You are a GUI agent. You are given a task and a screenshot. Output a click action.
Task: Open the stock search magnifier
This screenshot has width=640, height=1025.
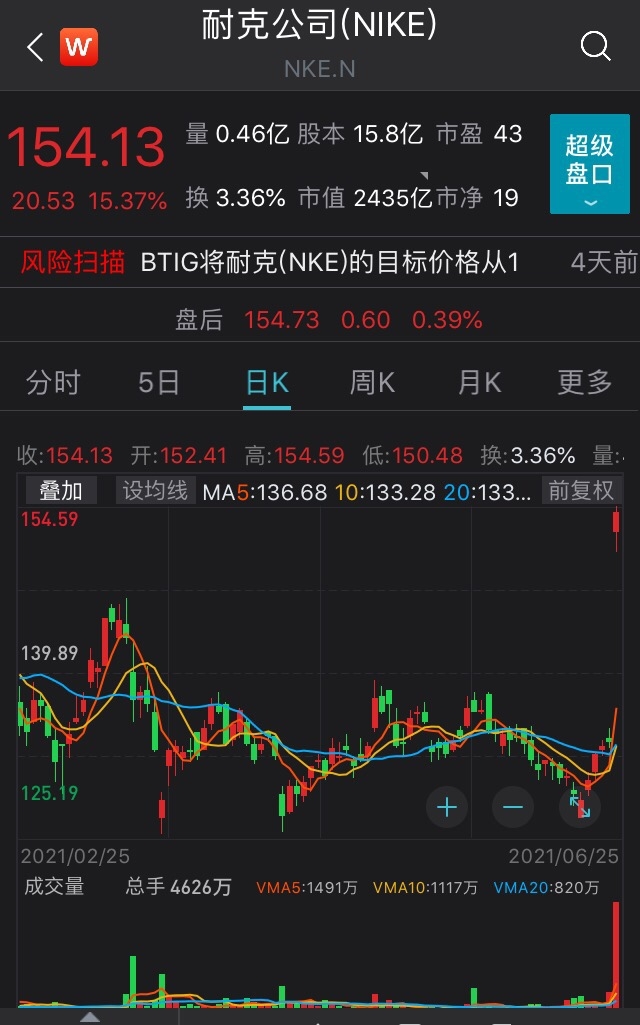pyautogui.click(x=595, y=46)
